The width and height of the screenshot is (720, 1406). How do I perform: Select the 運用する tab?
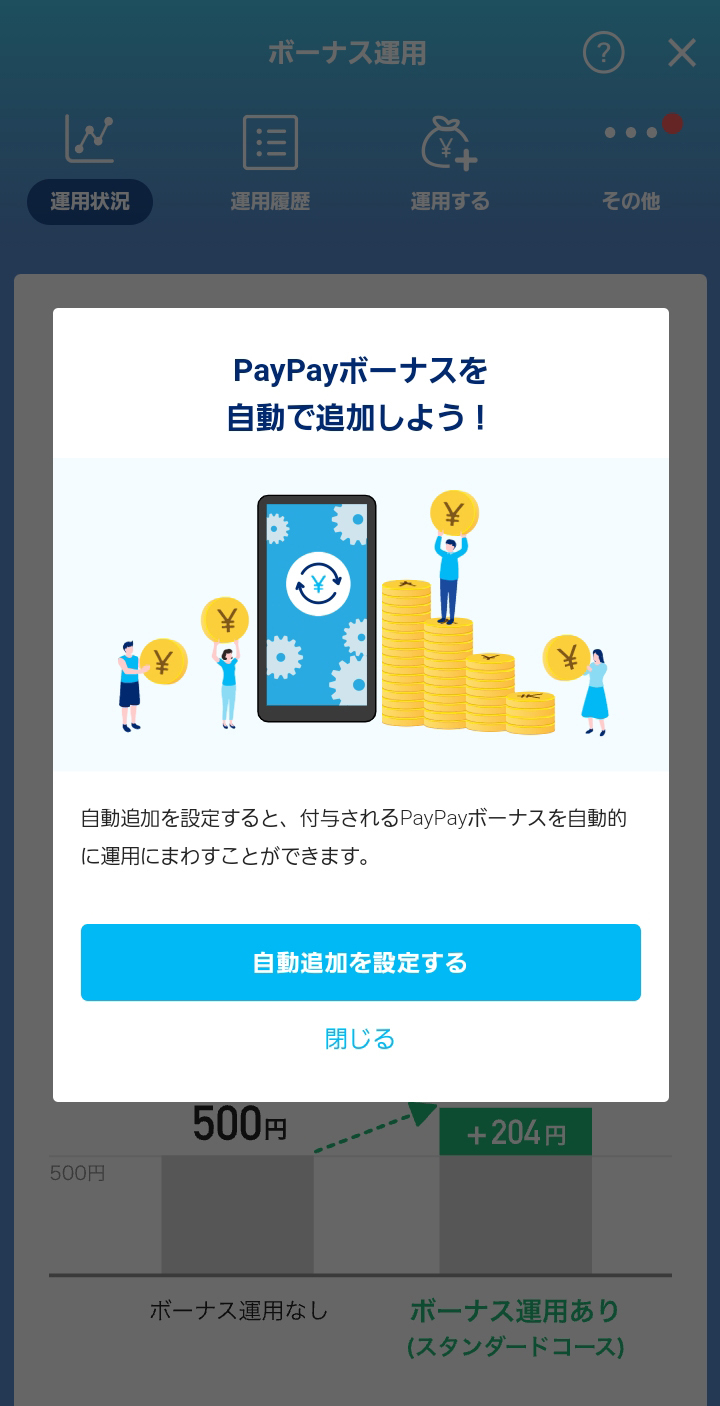[450, 165]
